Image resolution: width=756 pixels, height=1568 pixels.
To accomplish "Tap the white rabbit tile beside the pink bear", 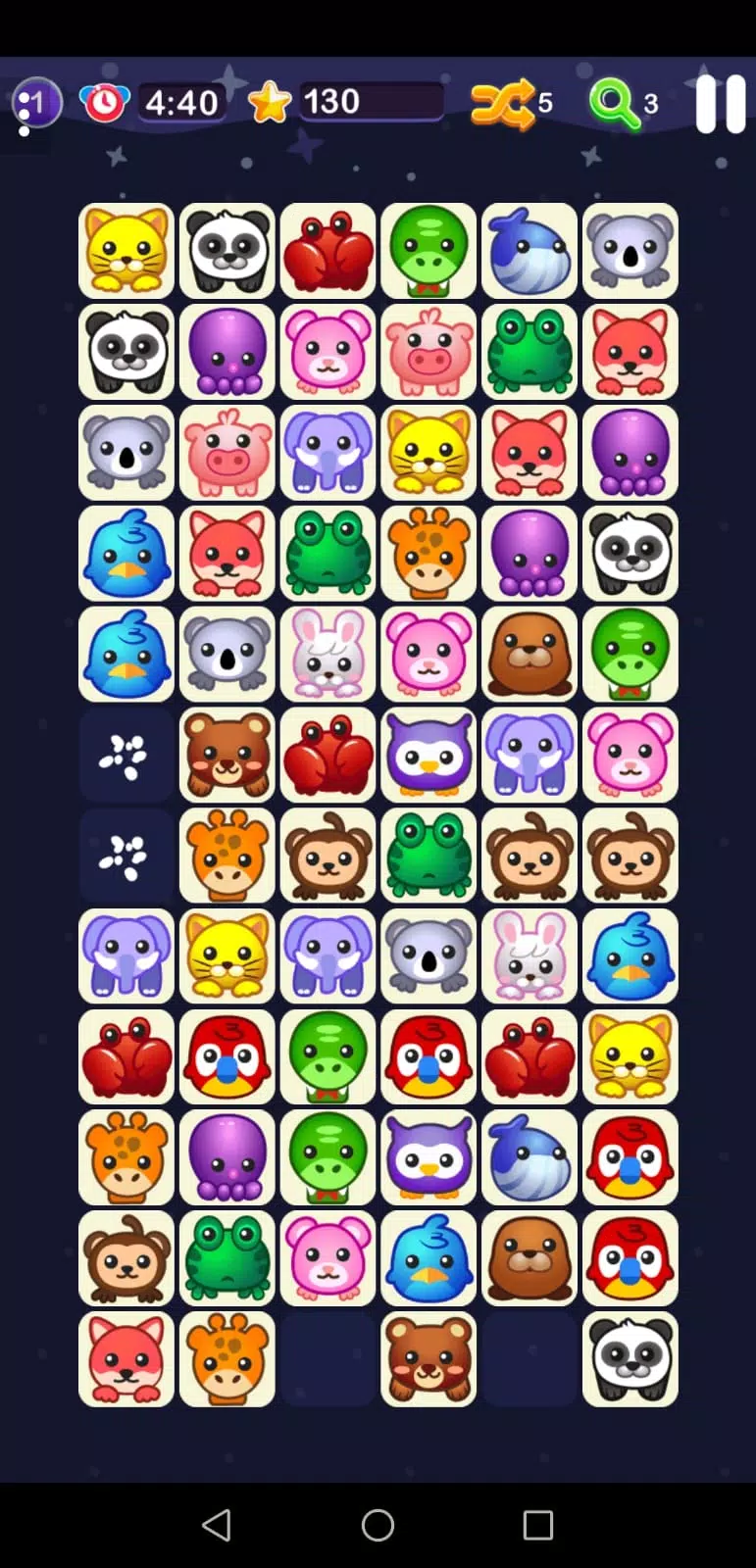I will pos(328,654).
